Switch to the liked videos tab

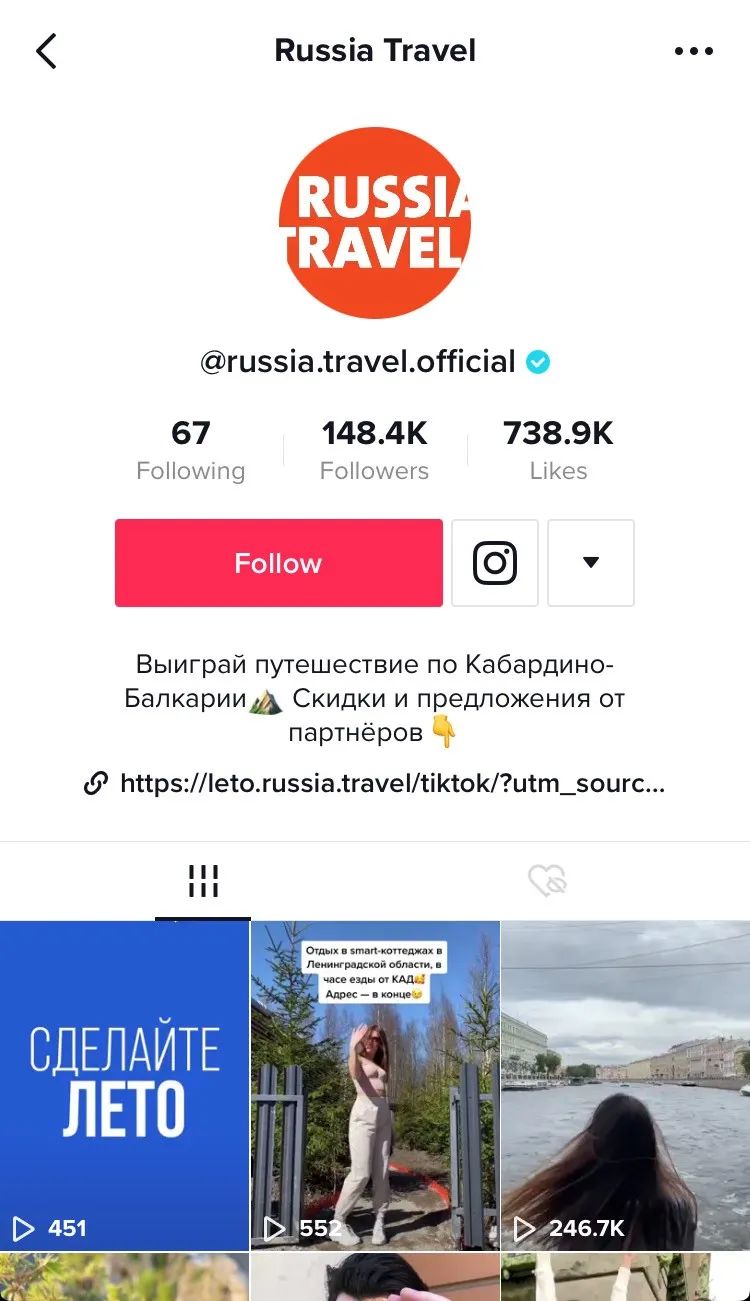[x=547, y=881]
